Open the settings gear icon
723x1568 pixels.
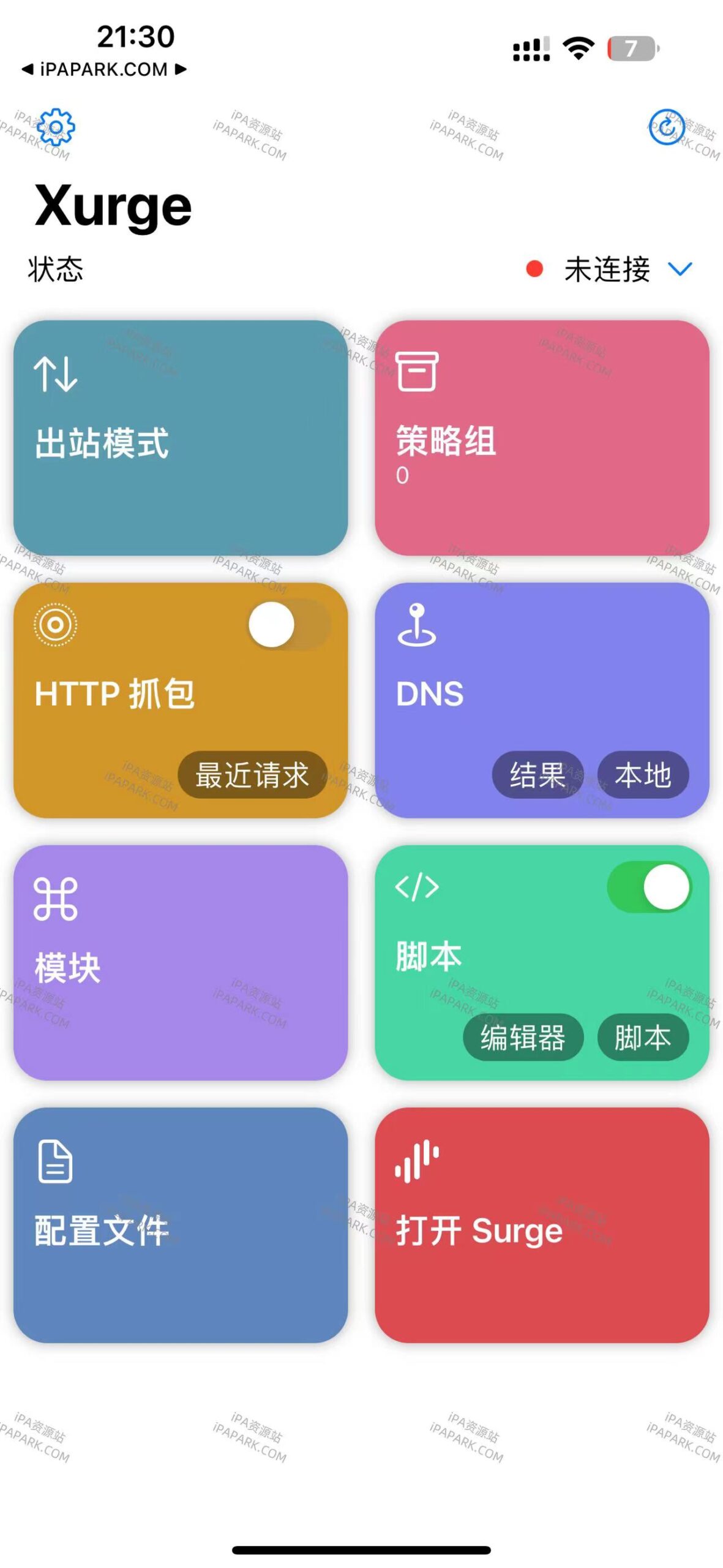click(x=56, y=127)
